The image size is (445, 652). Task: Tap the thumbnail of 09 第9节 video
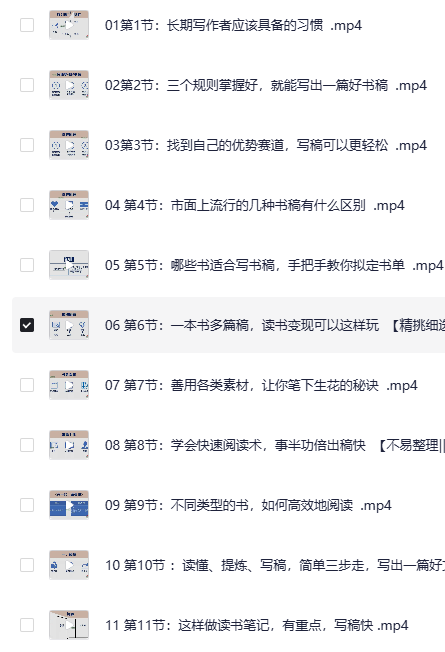point(69,505)
